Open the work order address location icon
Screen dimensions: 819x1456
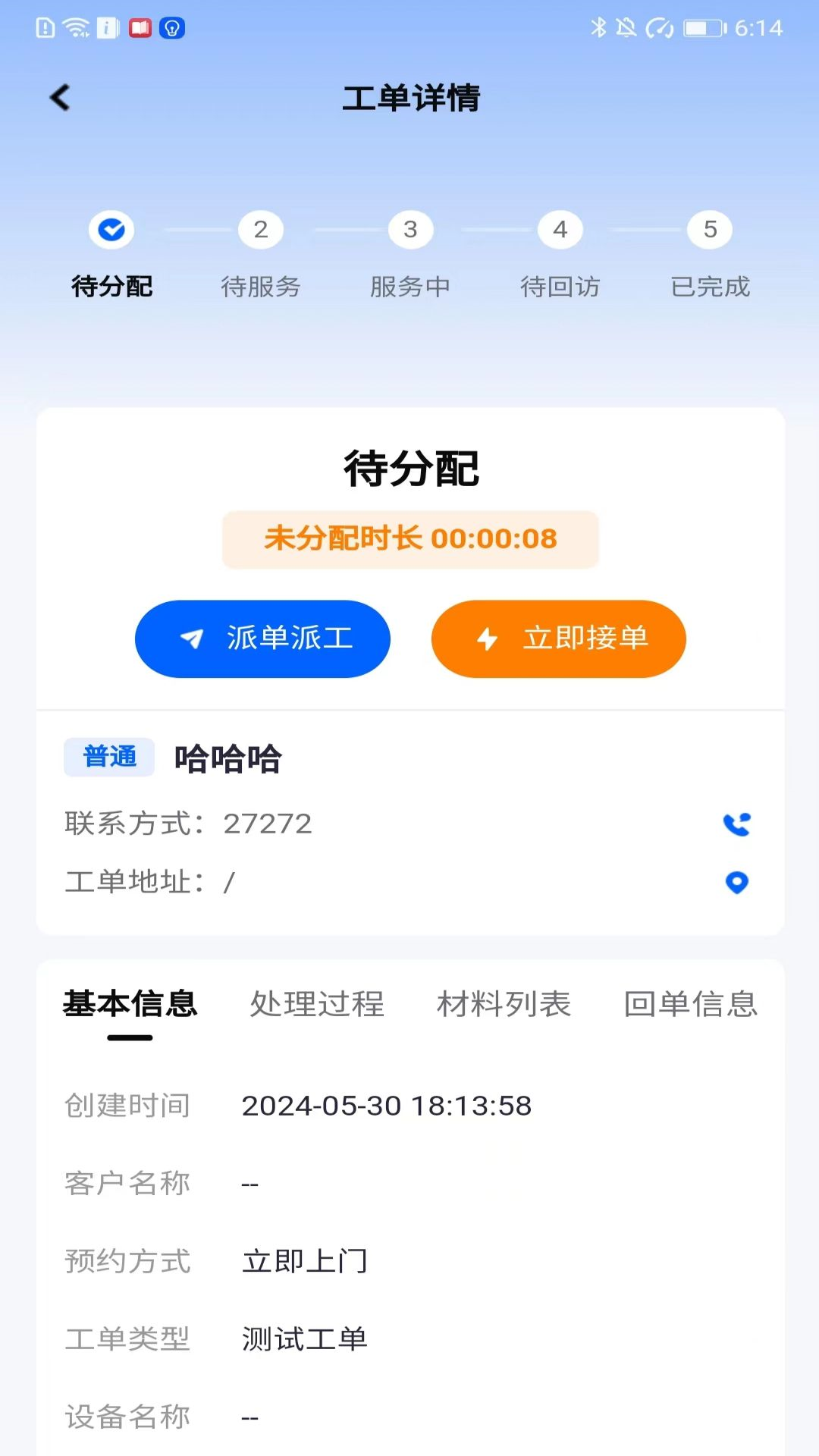[x=736, y=883]
